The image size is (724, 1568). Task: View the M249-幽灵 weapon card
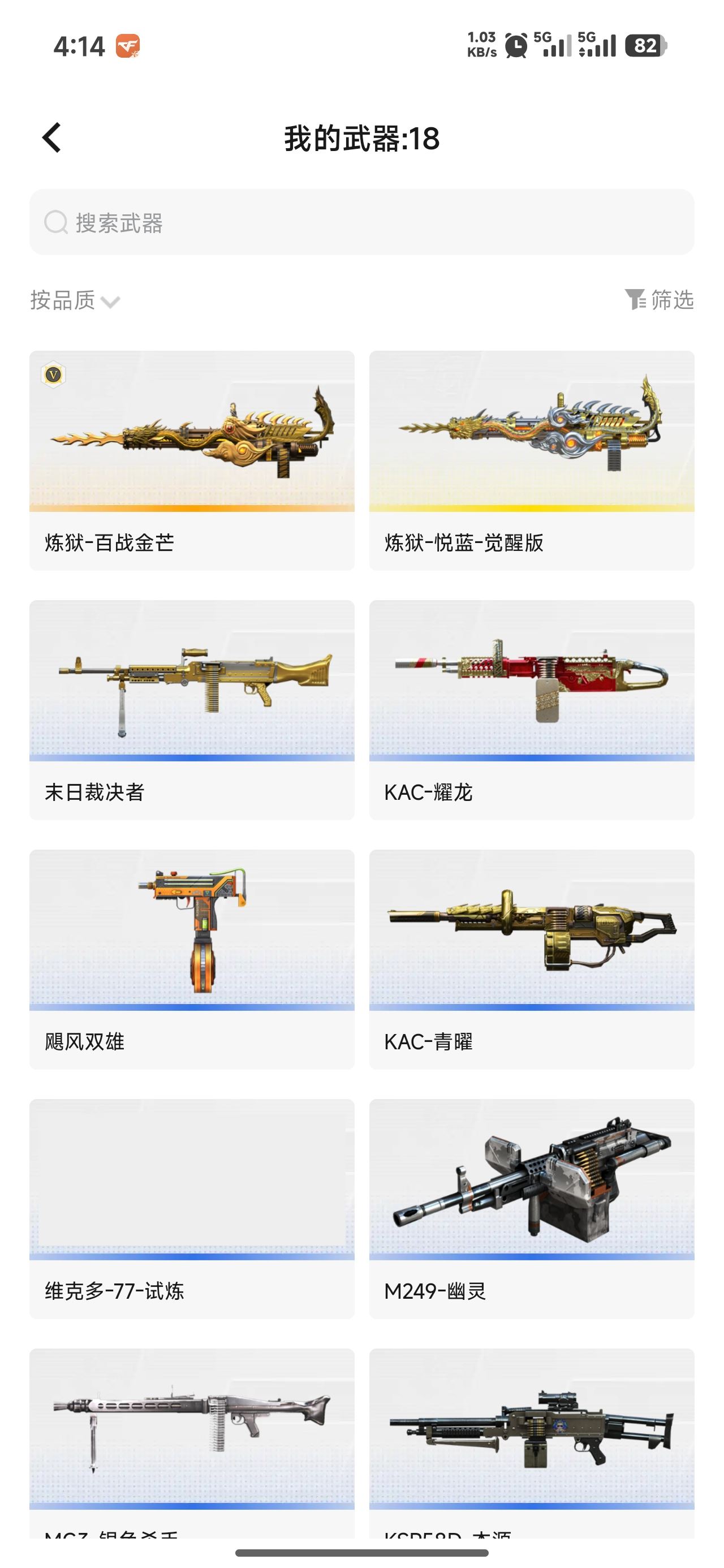[532, 1209]
